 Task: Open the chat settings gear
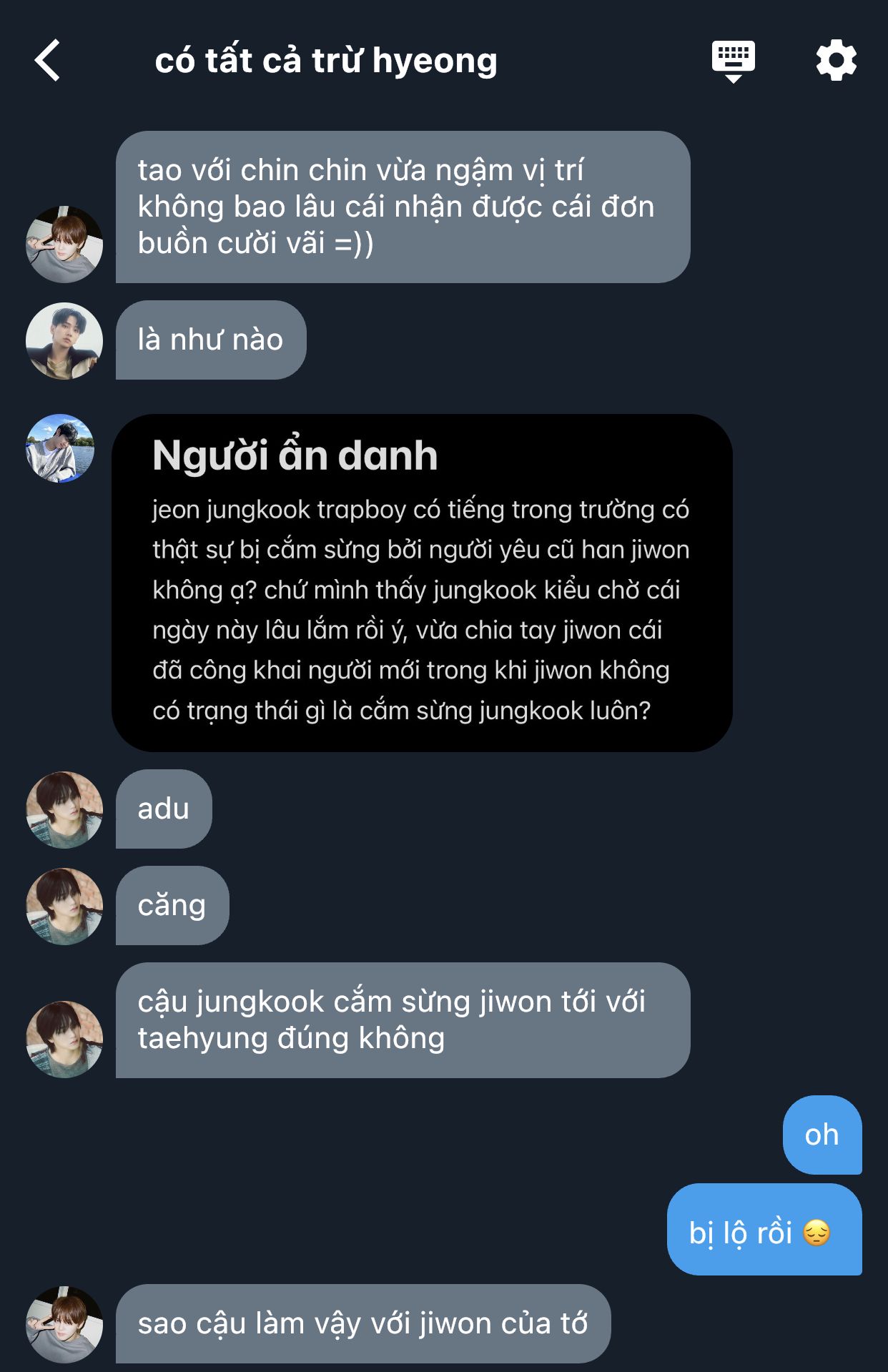pyautogui.click(x=836, y=61)
